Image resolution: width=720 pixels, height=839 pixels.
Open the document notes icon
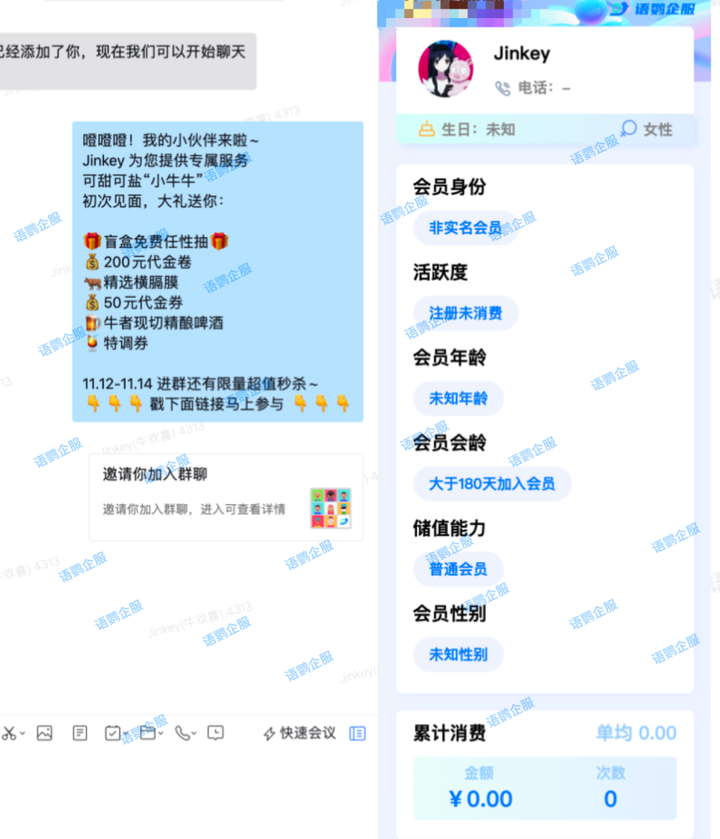pyautogui.click(x=80, y=733)
